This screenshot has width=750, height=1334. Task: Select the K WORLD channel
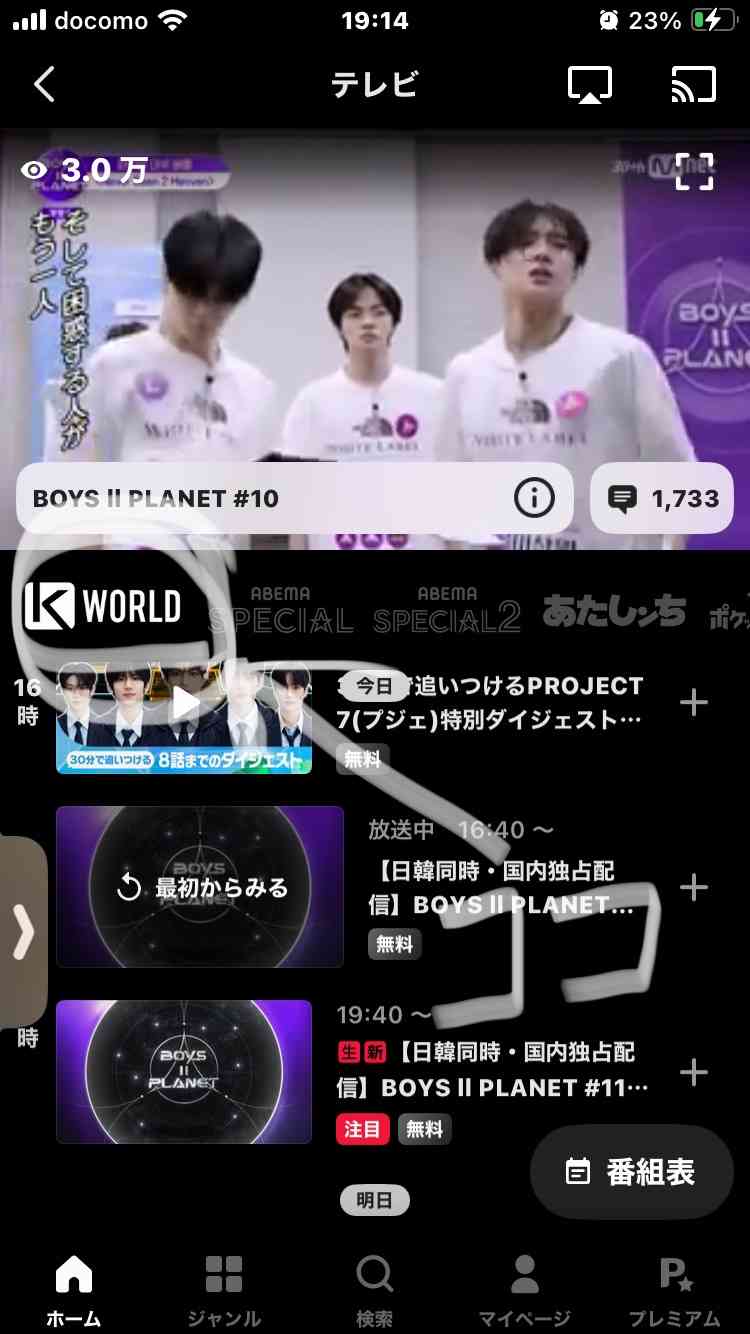click(x=103, y=607)
